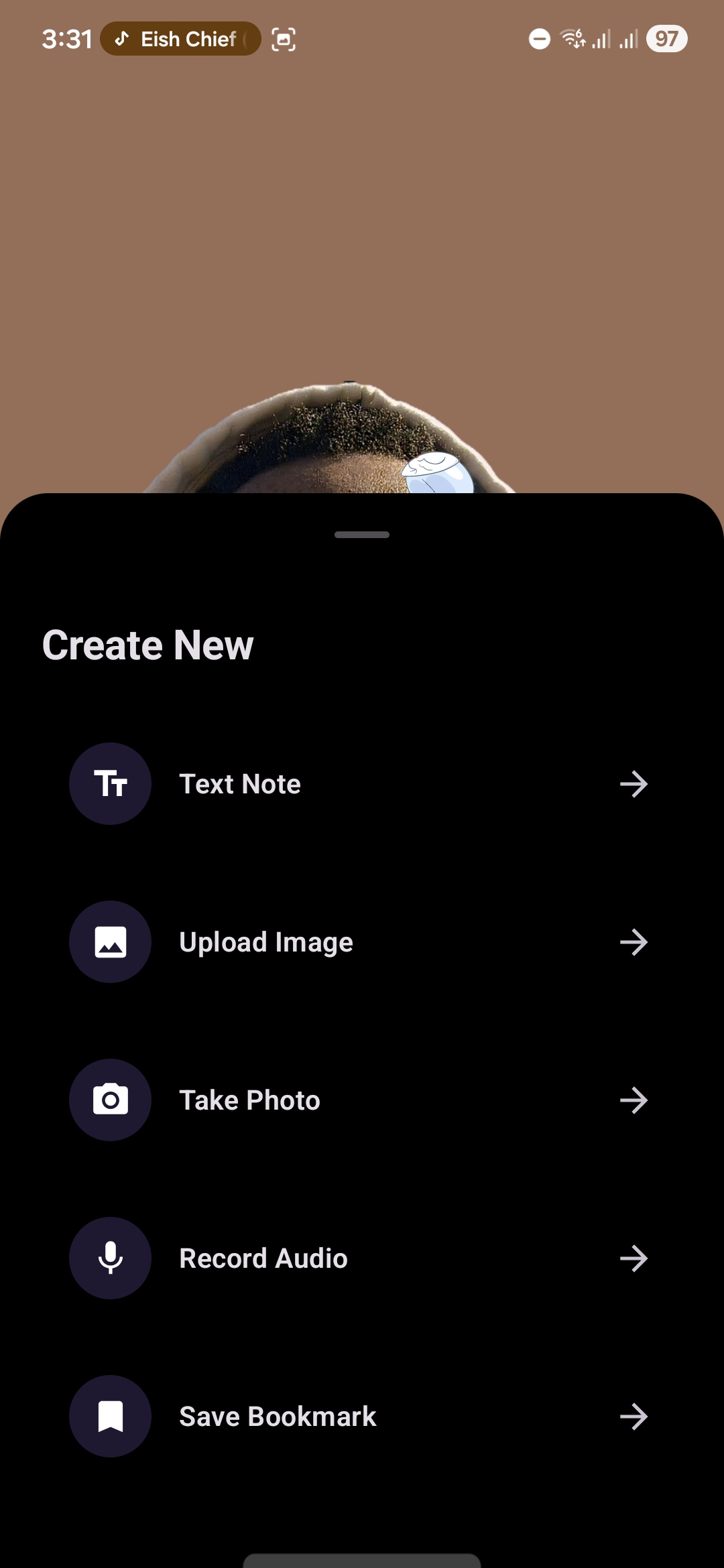This screenshot has height=1568, width=724.
Task: Tap the arrow beside Record Audio
Action: tap(633, 1258)
